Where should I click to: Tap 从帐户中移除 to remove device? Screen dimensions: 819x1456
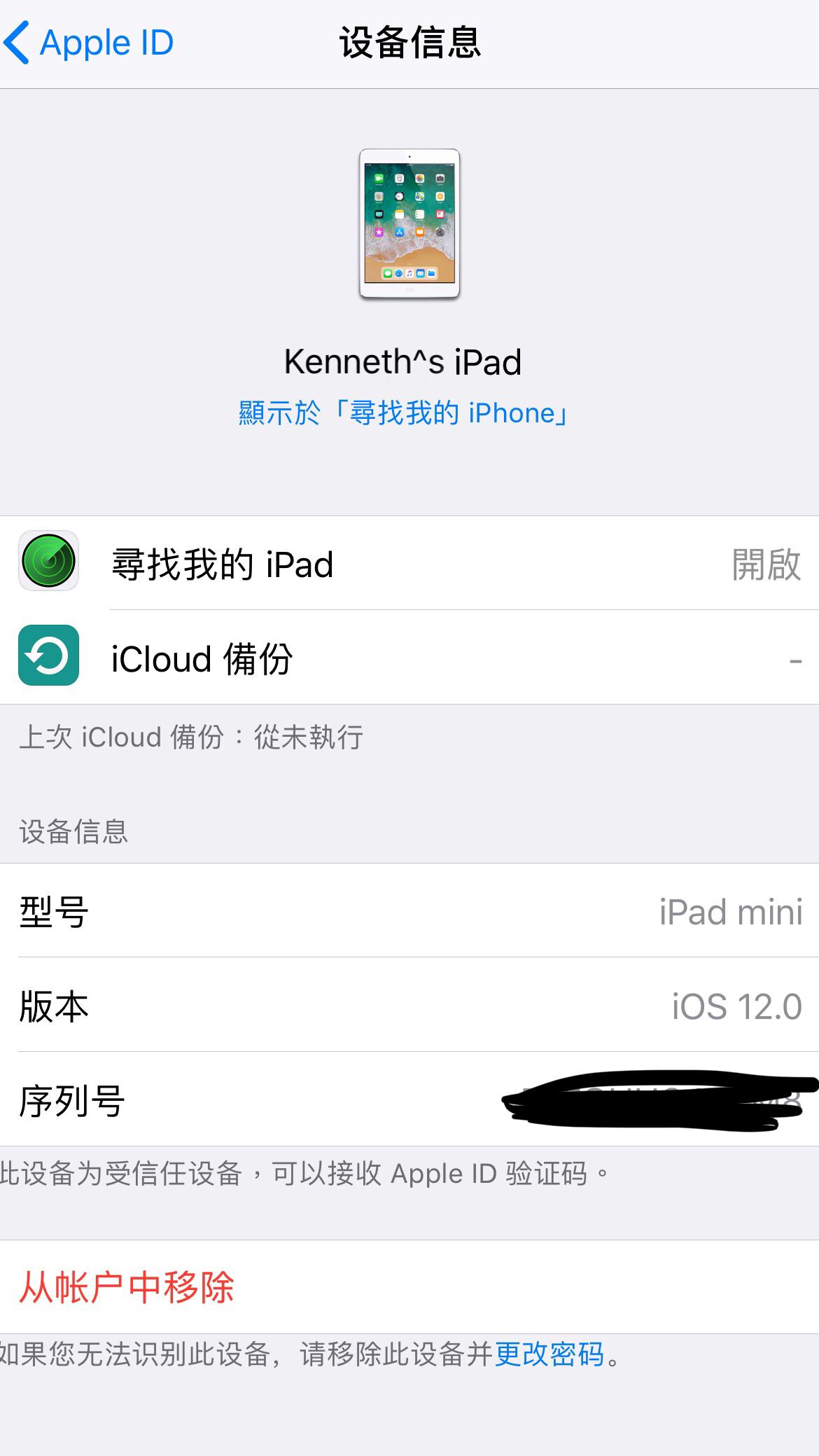(127, 1287)
